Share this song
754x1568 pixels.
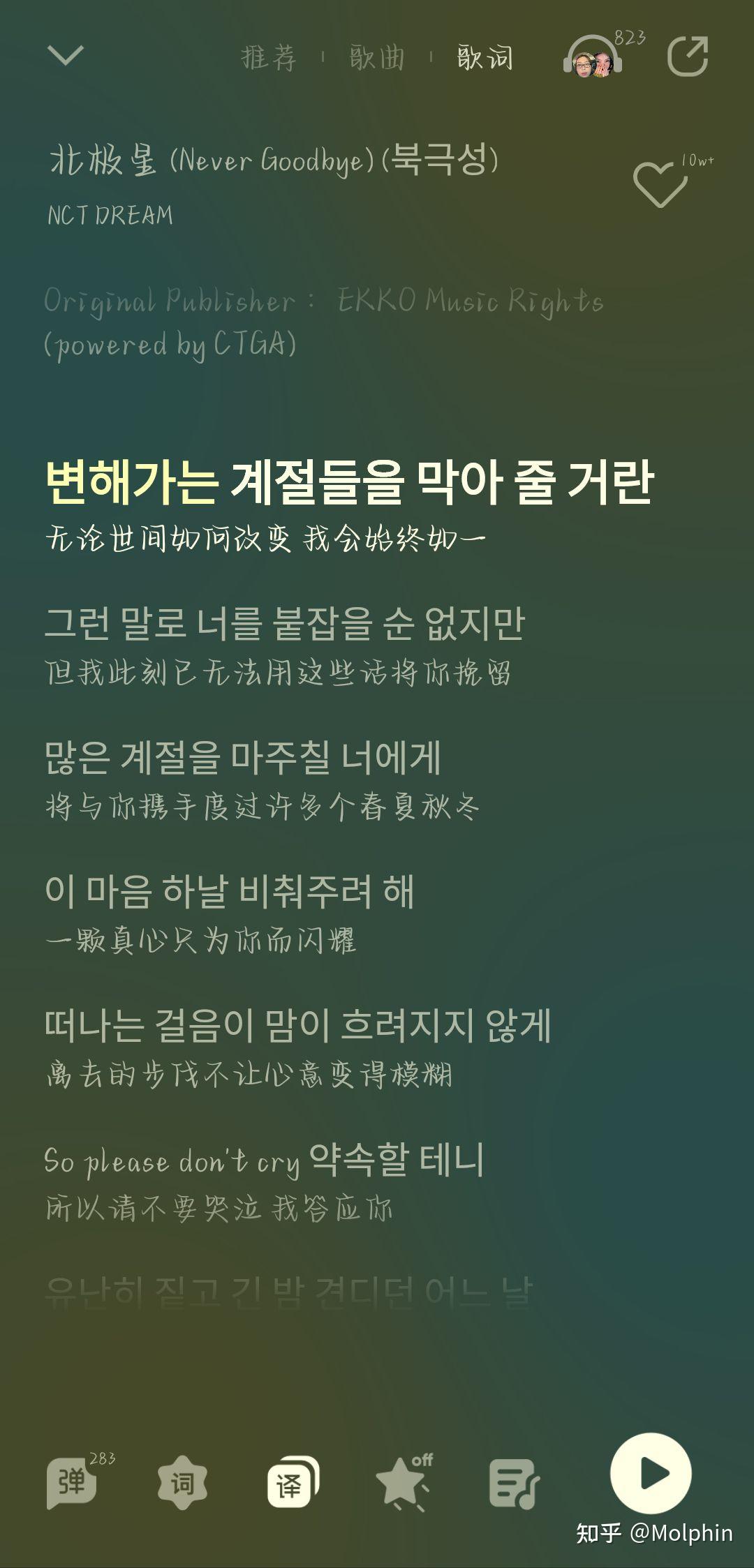point(688,56)
